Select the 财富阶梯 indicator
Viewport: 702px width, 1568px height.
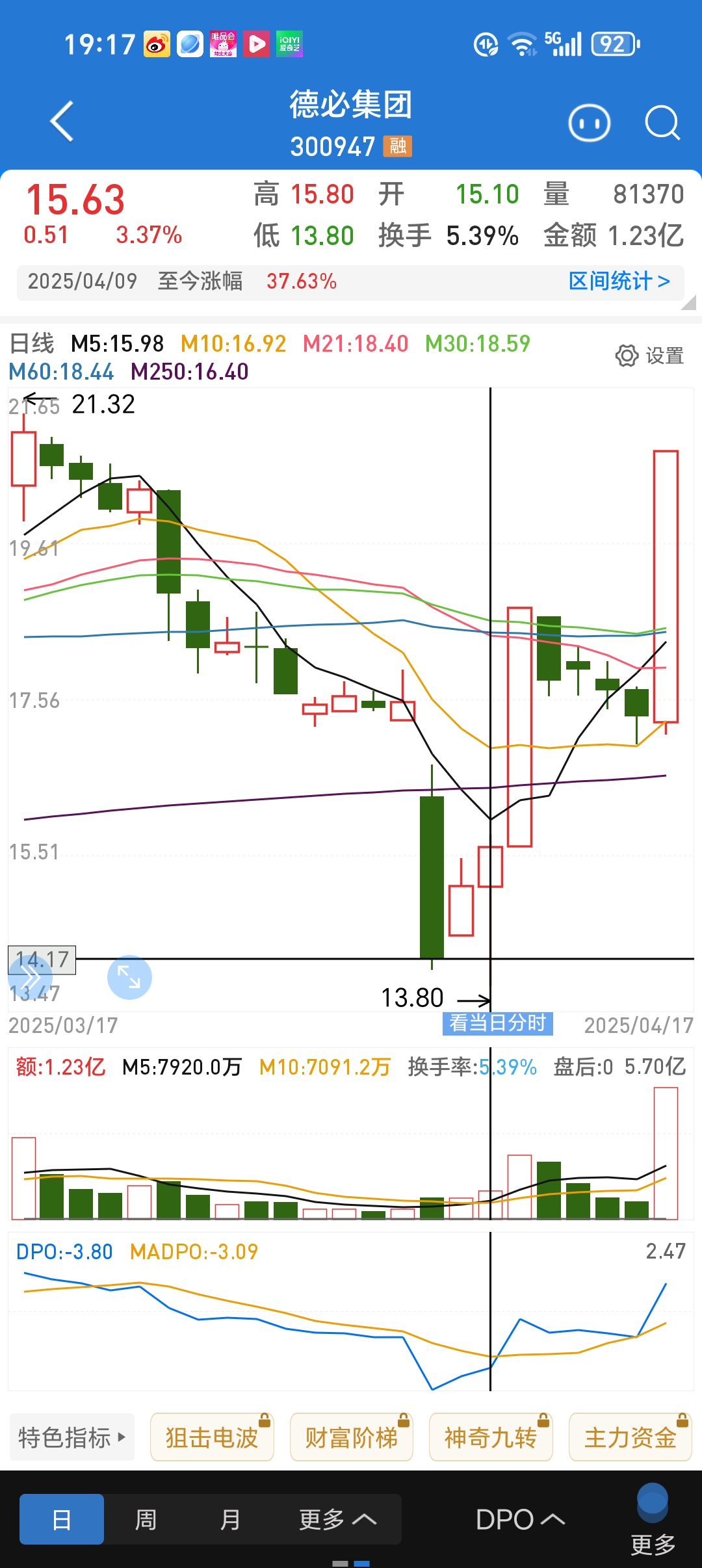click(351, 1437)
